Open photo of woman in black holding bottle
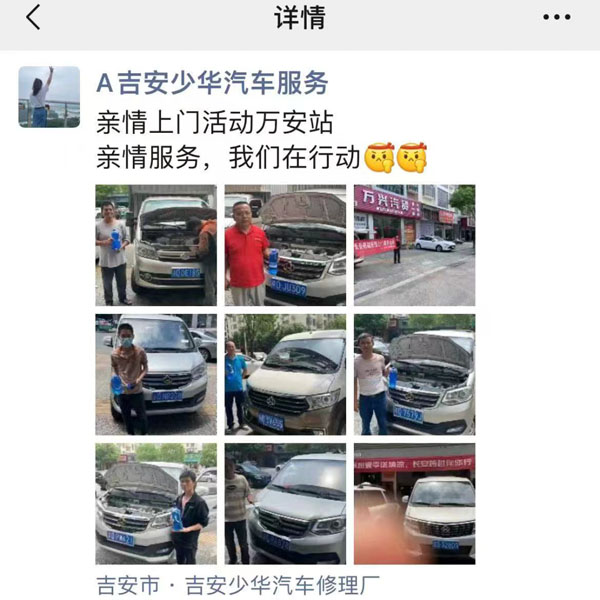 (156, 504)
